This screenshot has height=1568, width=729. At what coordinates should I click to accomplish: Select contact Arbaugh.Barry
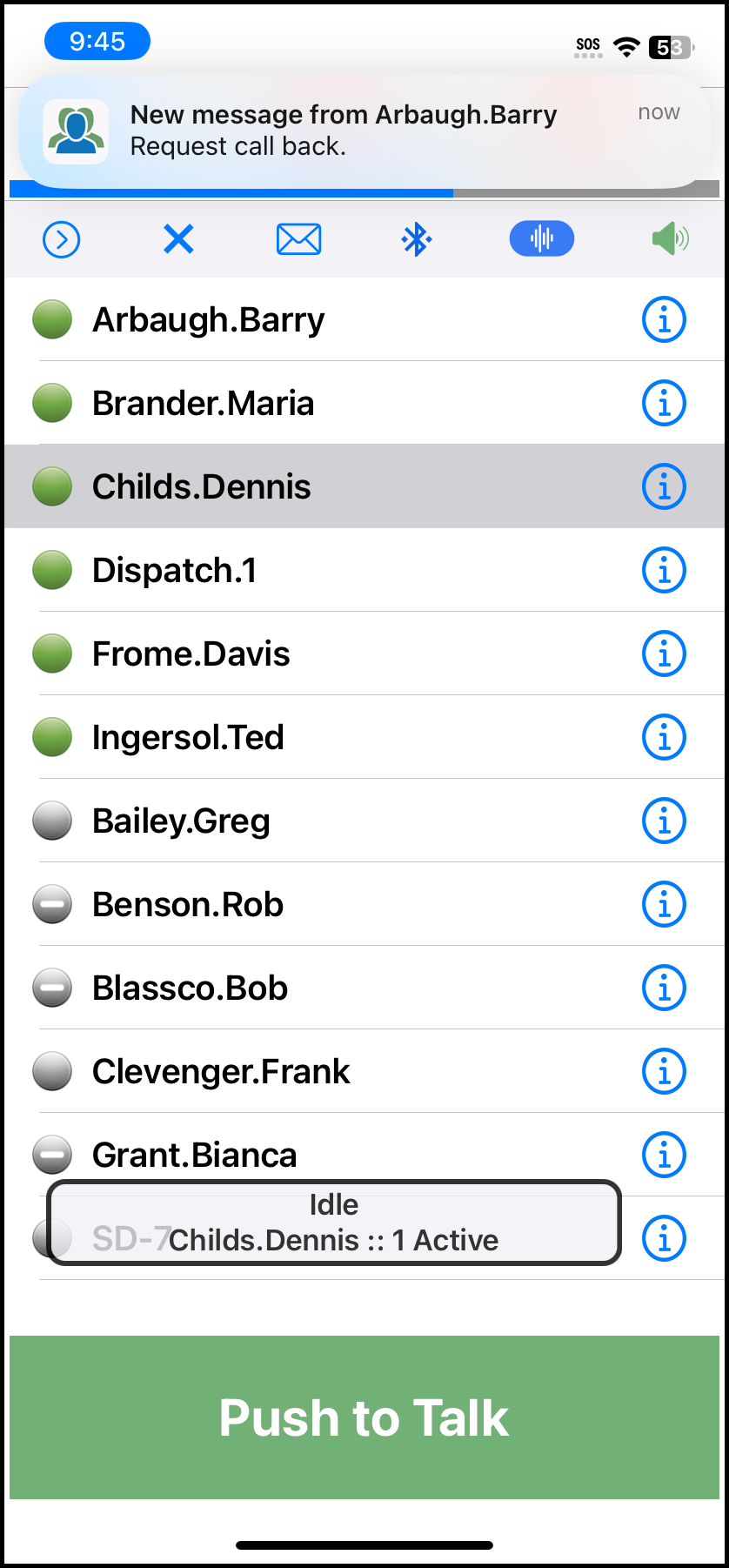click(364, 319)
